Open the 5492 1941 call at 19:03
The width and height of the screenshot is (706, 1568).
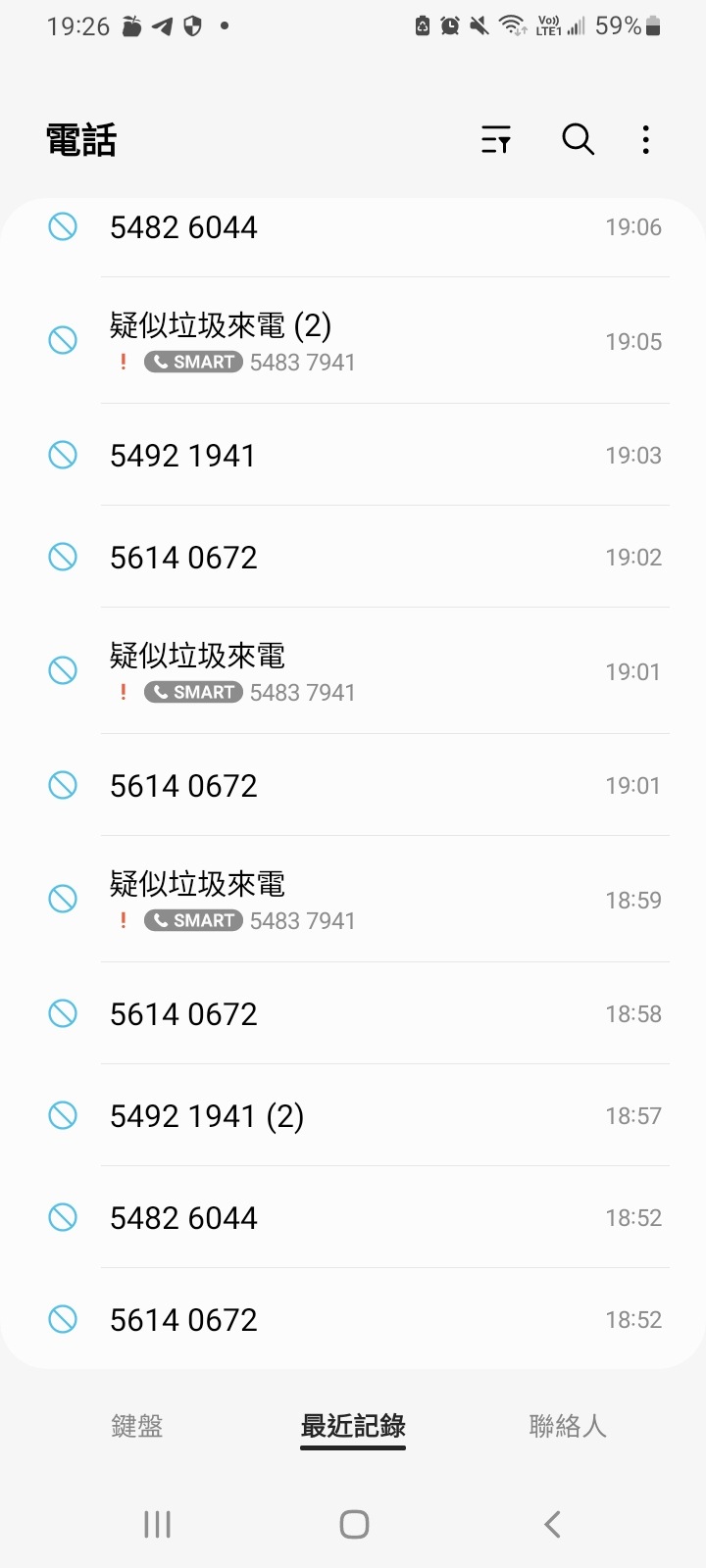pos(353,455)
